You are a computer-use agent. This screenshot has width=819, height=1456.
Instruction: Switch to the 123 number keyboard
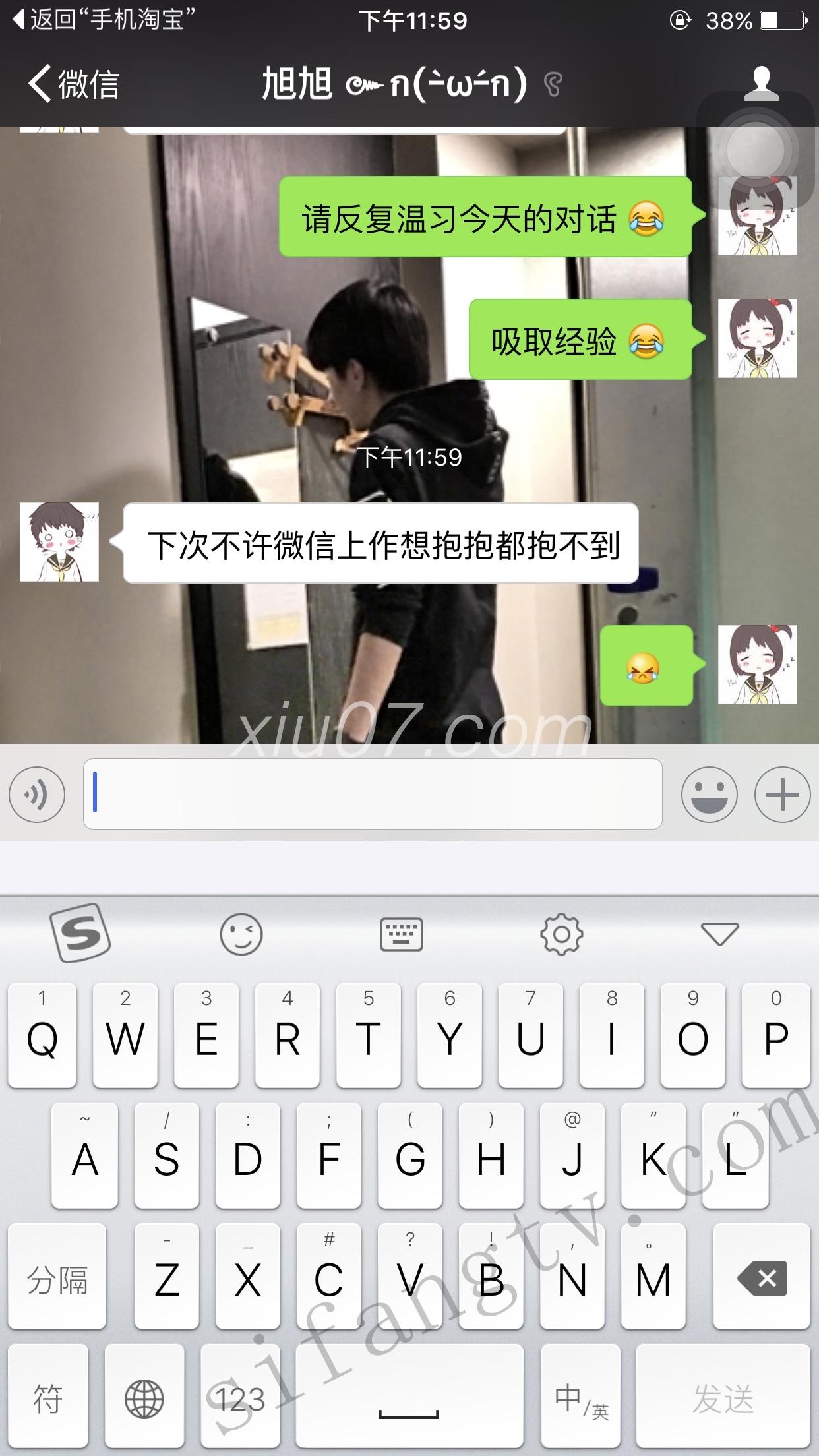[x=240, y=1399]
